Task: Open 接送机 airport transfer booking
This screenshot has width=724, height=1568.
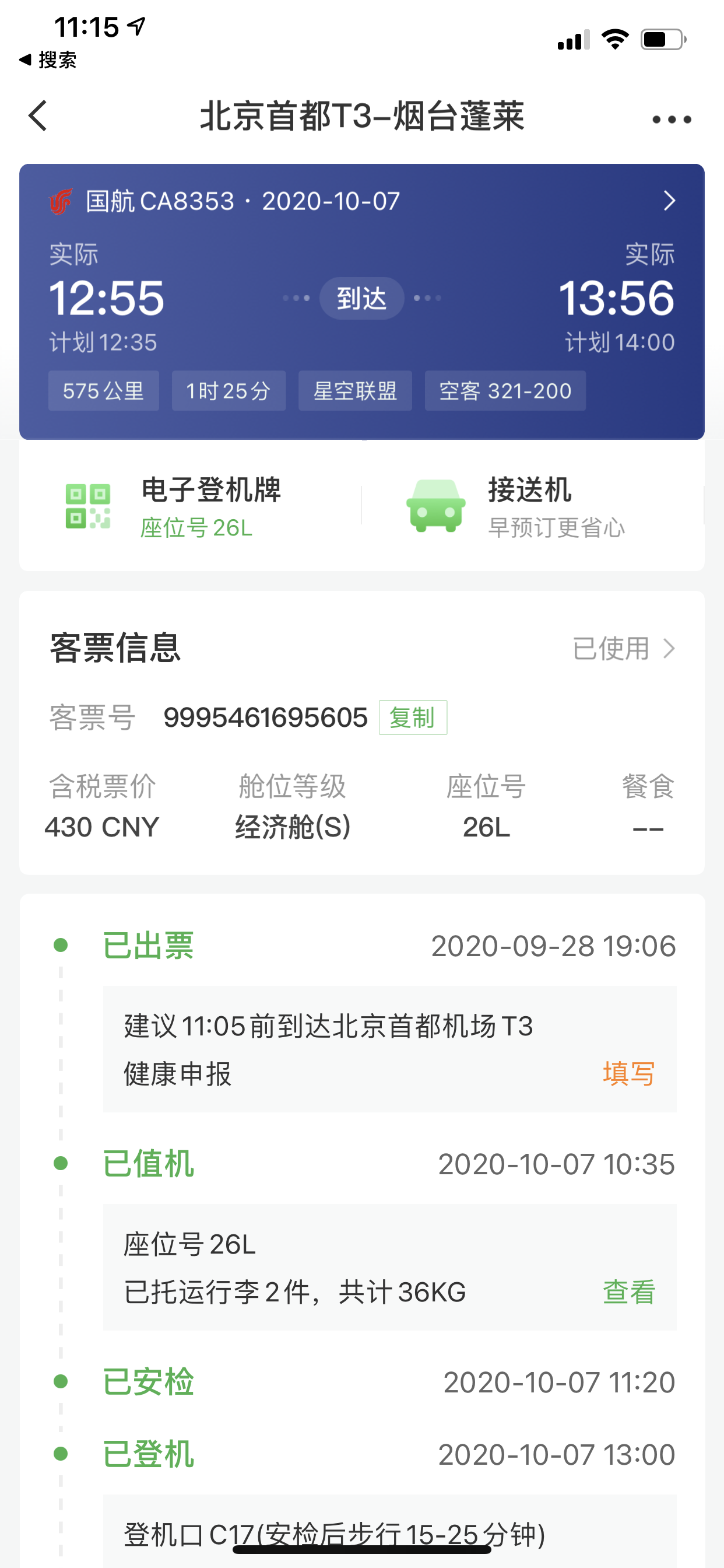Action: [529, 506]
